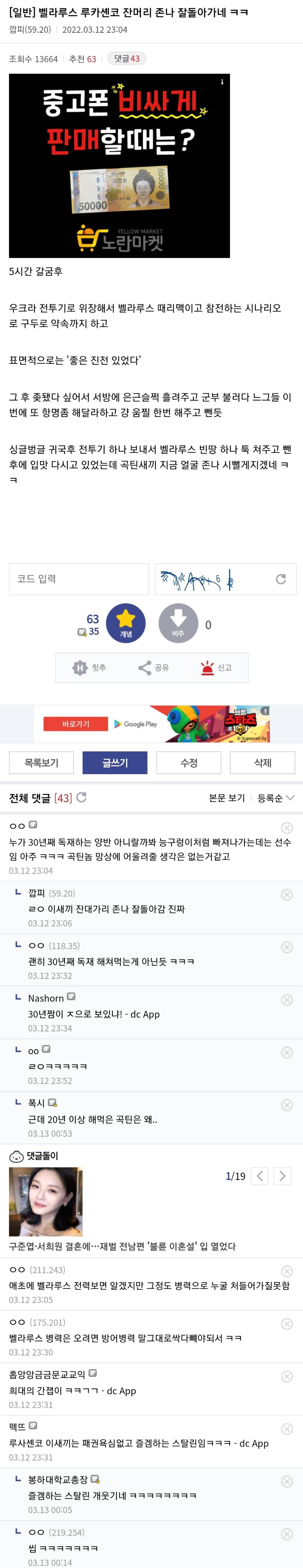Go back to the list with 목록보기
303x1568 pixels.
[42, 762]
